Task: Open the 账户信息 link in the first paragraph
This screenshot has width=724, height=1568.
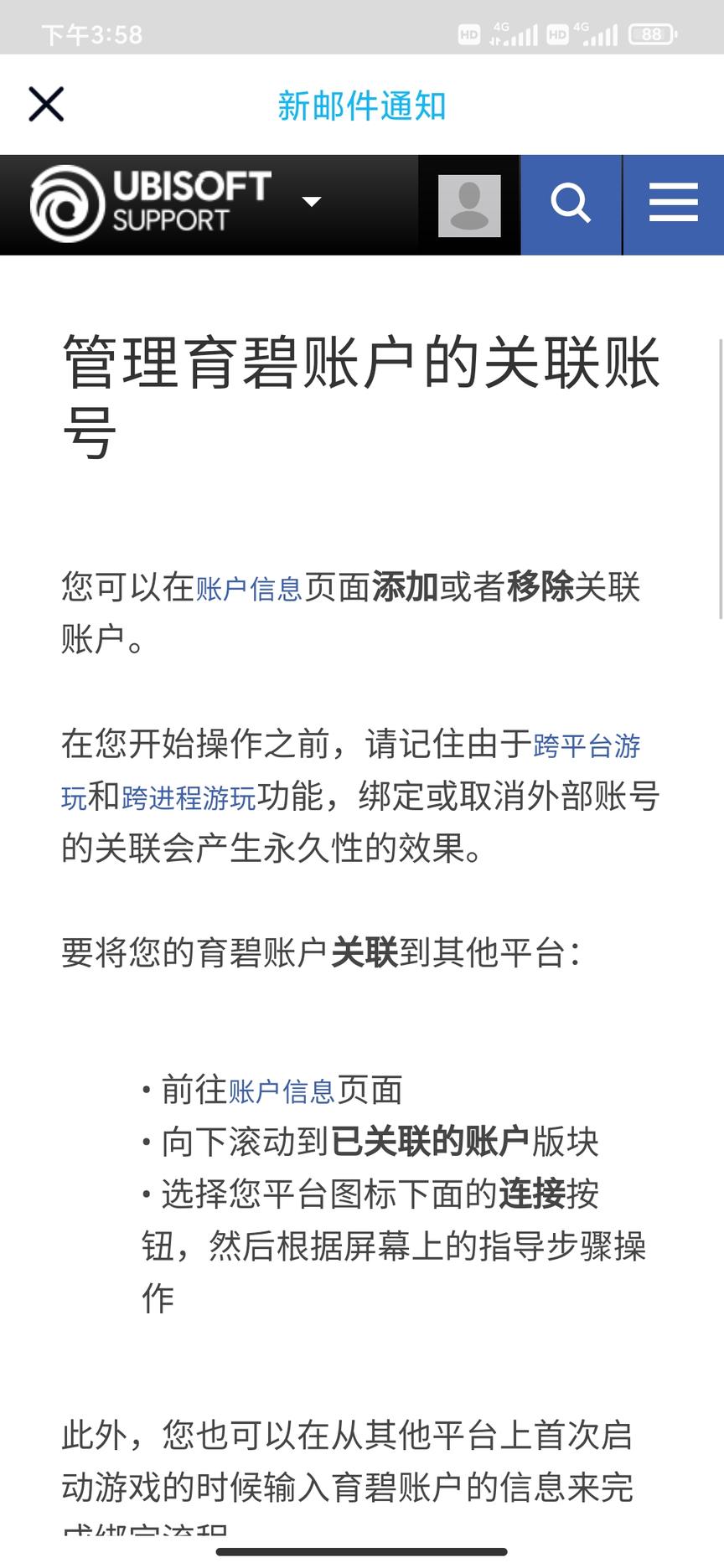Action: pos(249,589)
